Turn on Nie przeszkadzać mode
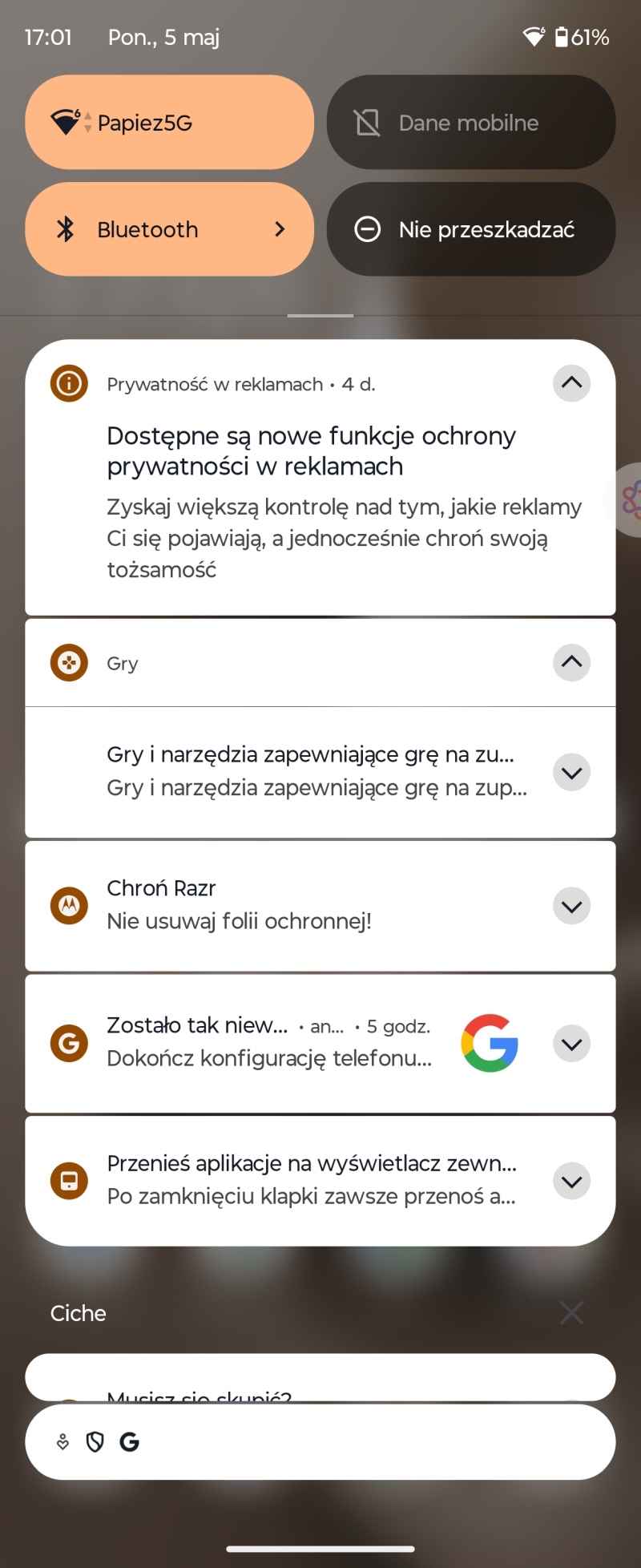641x1568 pixels. click(x=470, y=229)
